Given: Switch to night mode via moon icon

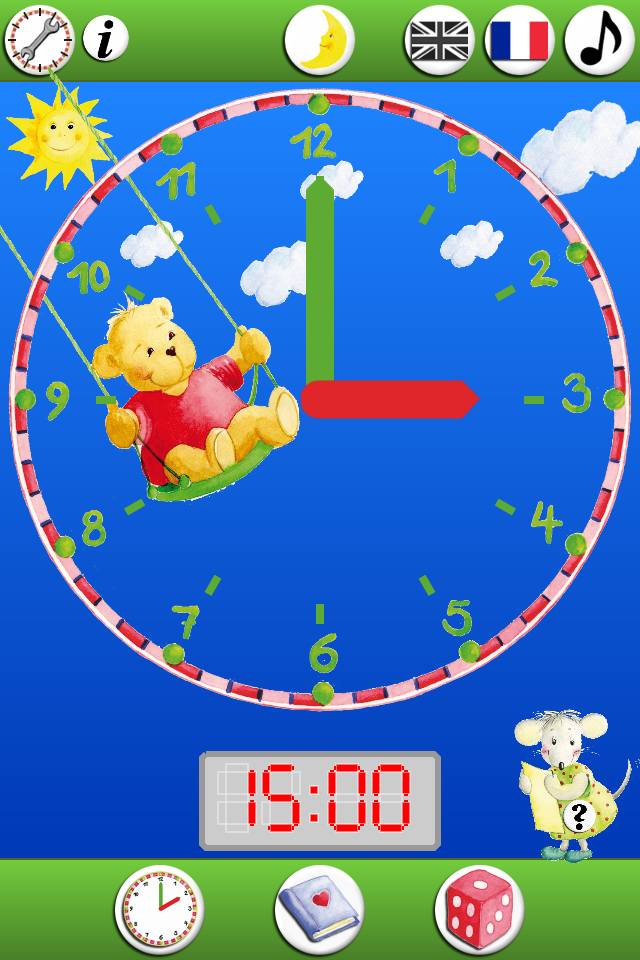Looking at the screenshot, I should tap(320, 41).
